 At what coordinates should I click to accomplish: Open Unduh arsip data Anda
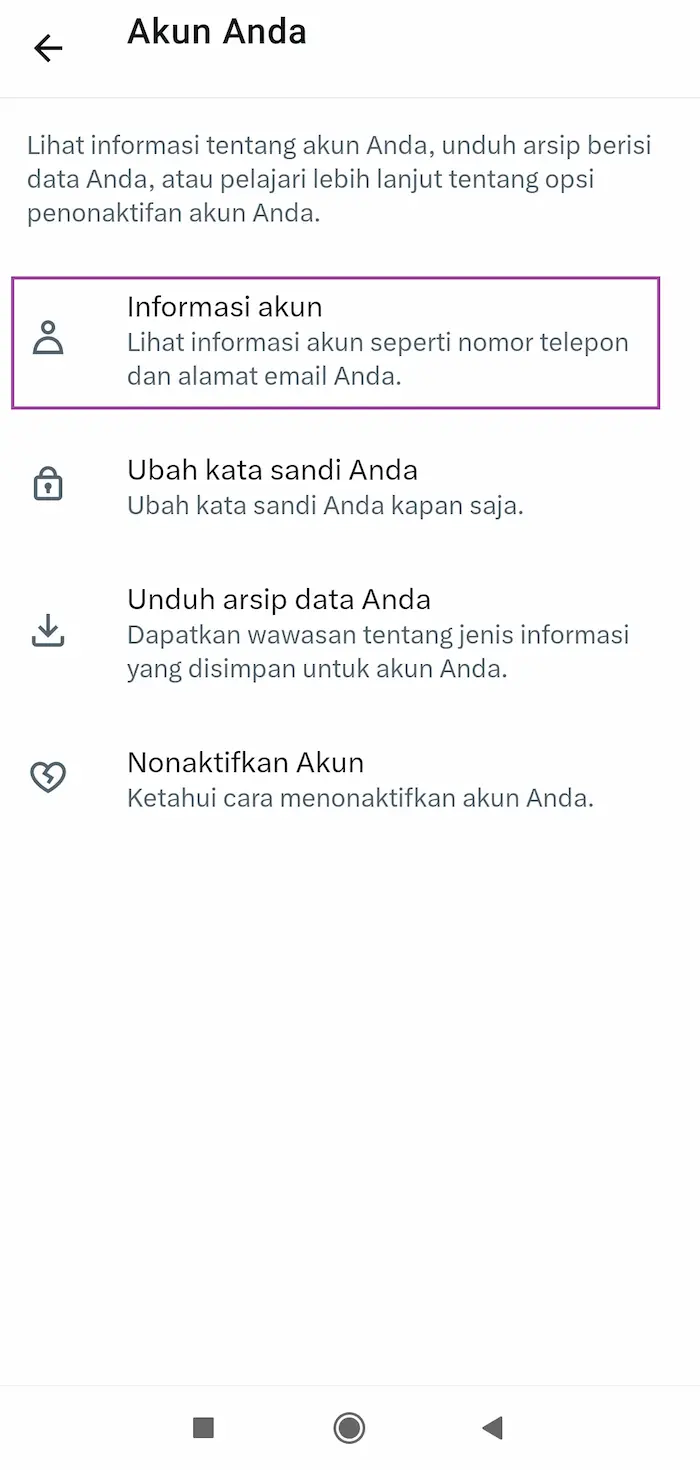335,633
